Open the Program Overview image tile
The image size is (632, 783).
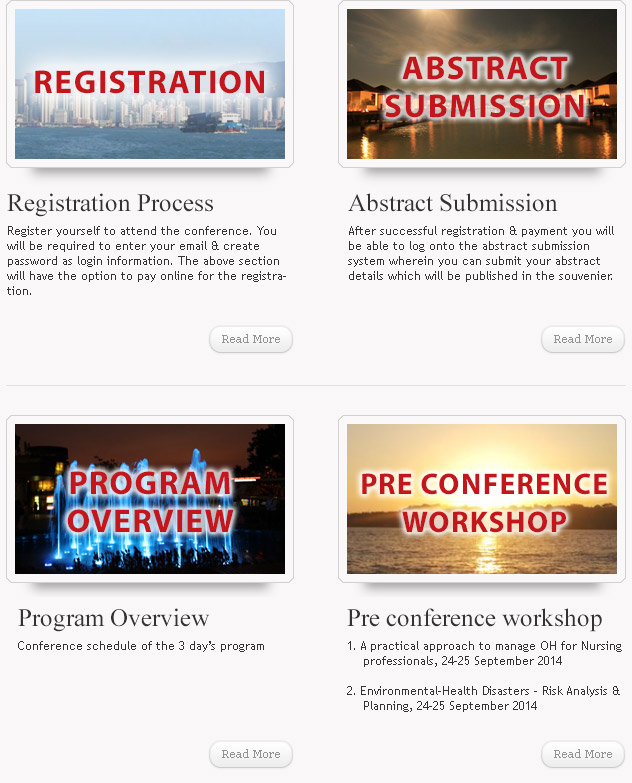tap(150, 499)
